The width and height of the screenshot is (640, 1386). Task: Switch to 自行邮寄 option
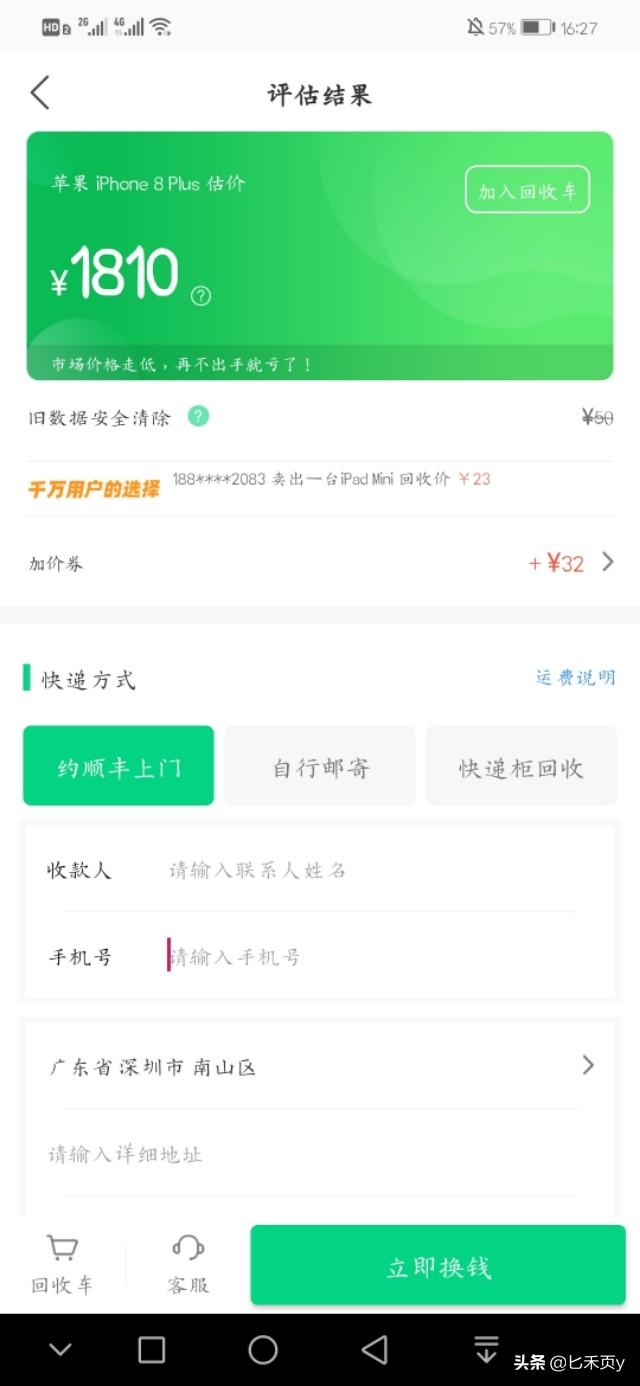(x=320, y=766)
